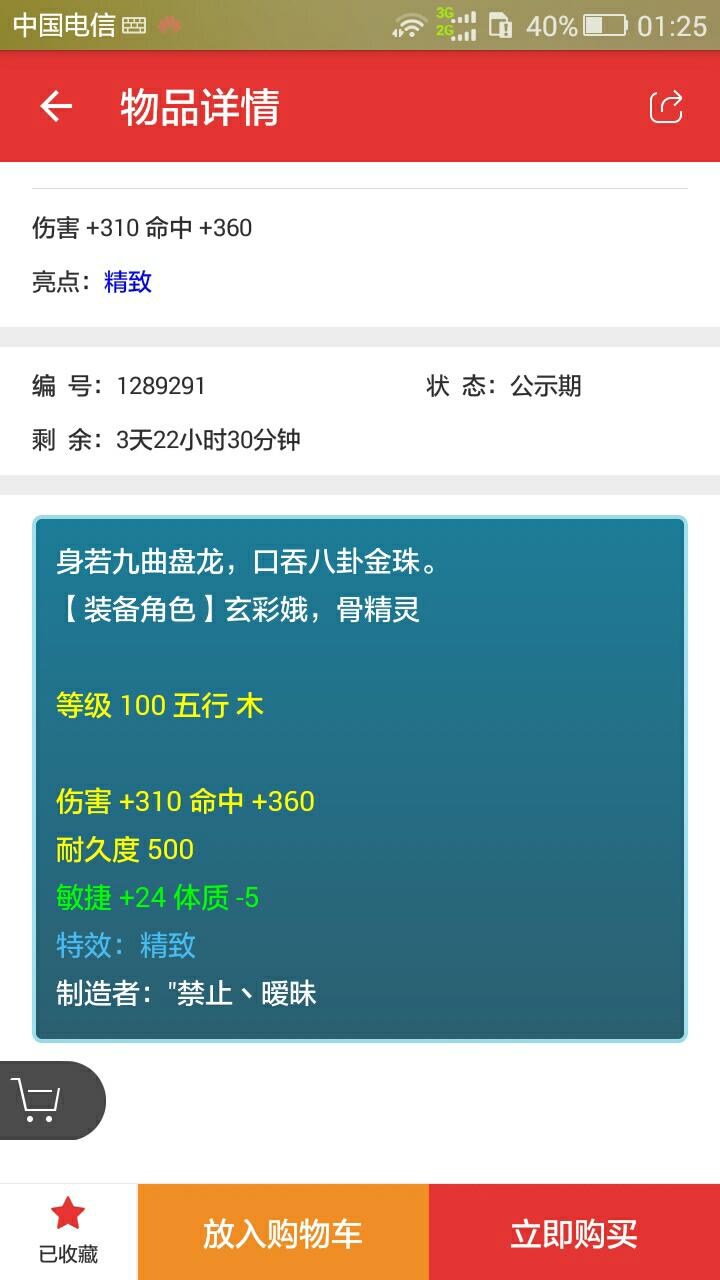Open the floating shopping cart
Image resolution: width=720 pixels, height=1280 pixels.
click(40, 1100)
